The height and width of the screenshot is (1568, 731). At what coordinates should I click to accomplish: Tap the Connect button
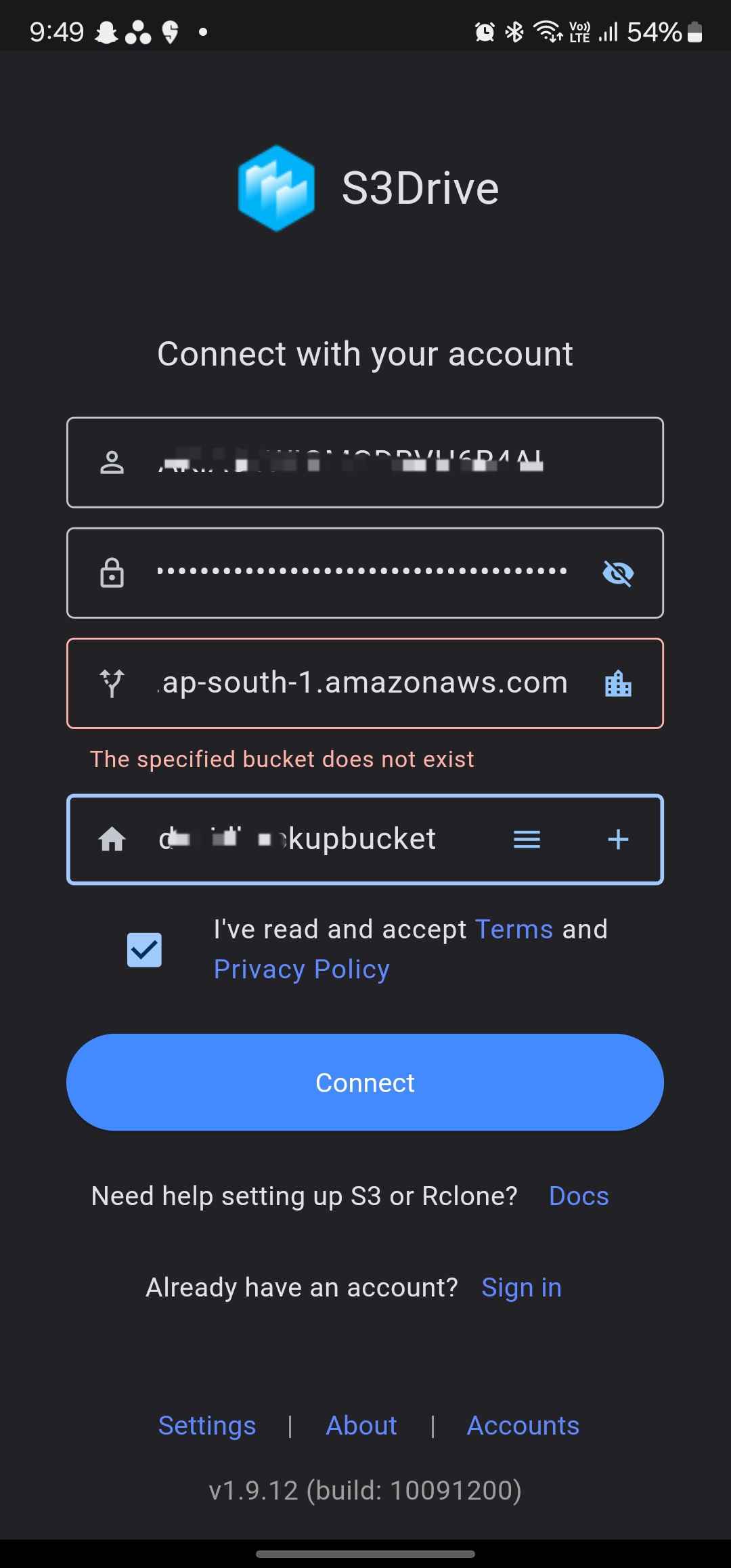coord(365,1082)
